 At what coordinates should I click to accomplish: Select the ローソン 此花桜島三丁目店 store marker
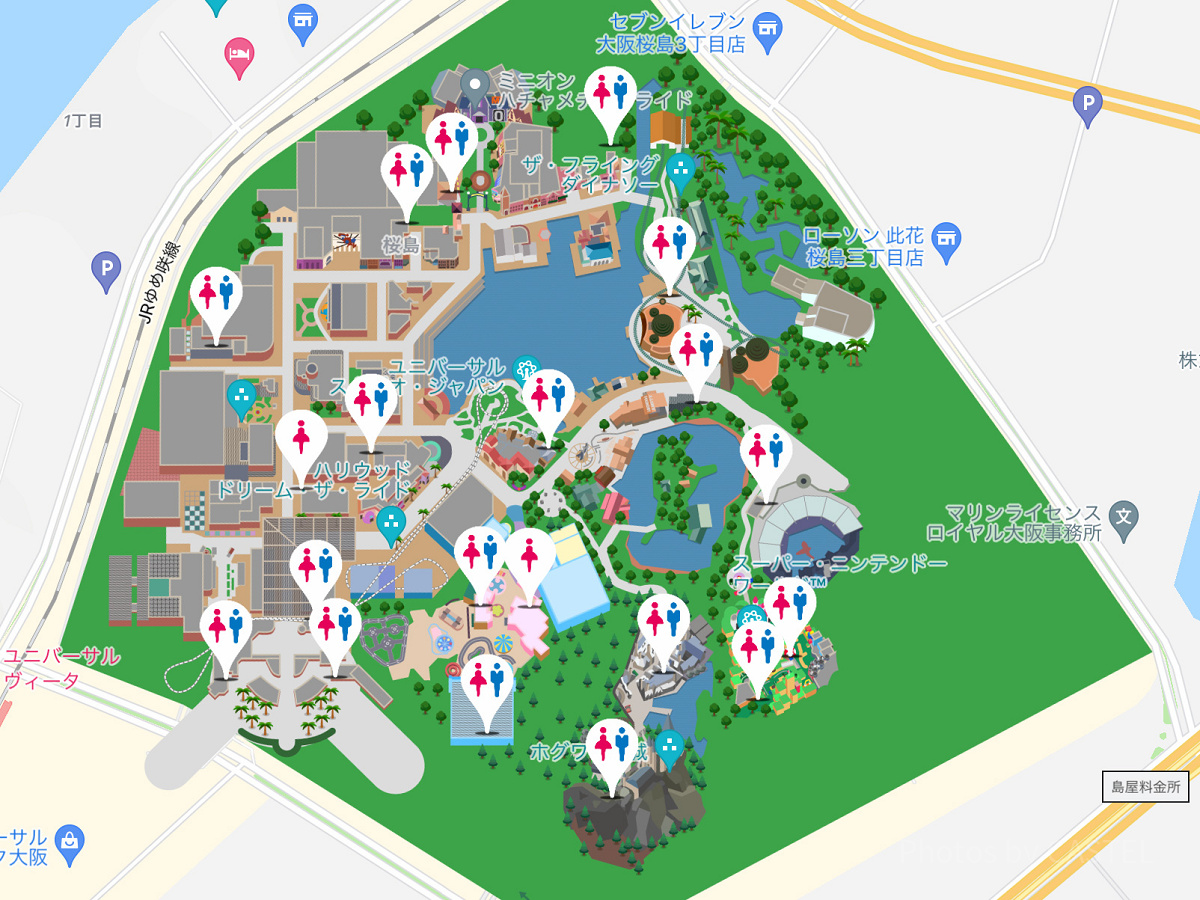point(946,240)
